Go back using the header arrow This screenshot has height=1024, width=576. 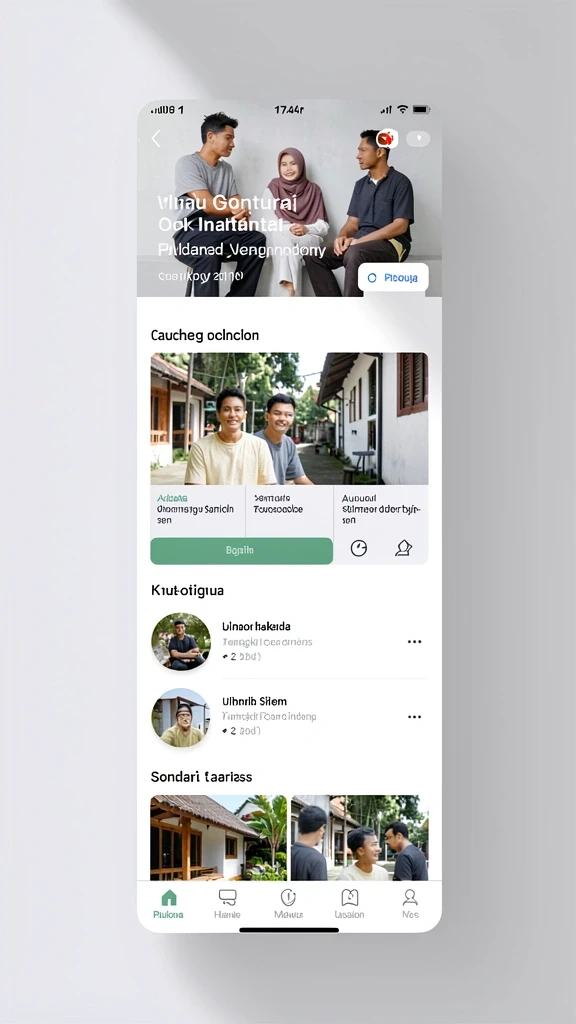(155, 138)
